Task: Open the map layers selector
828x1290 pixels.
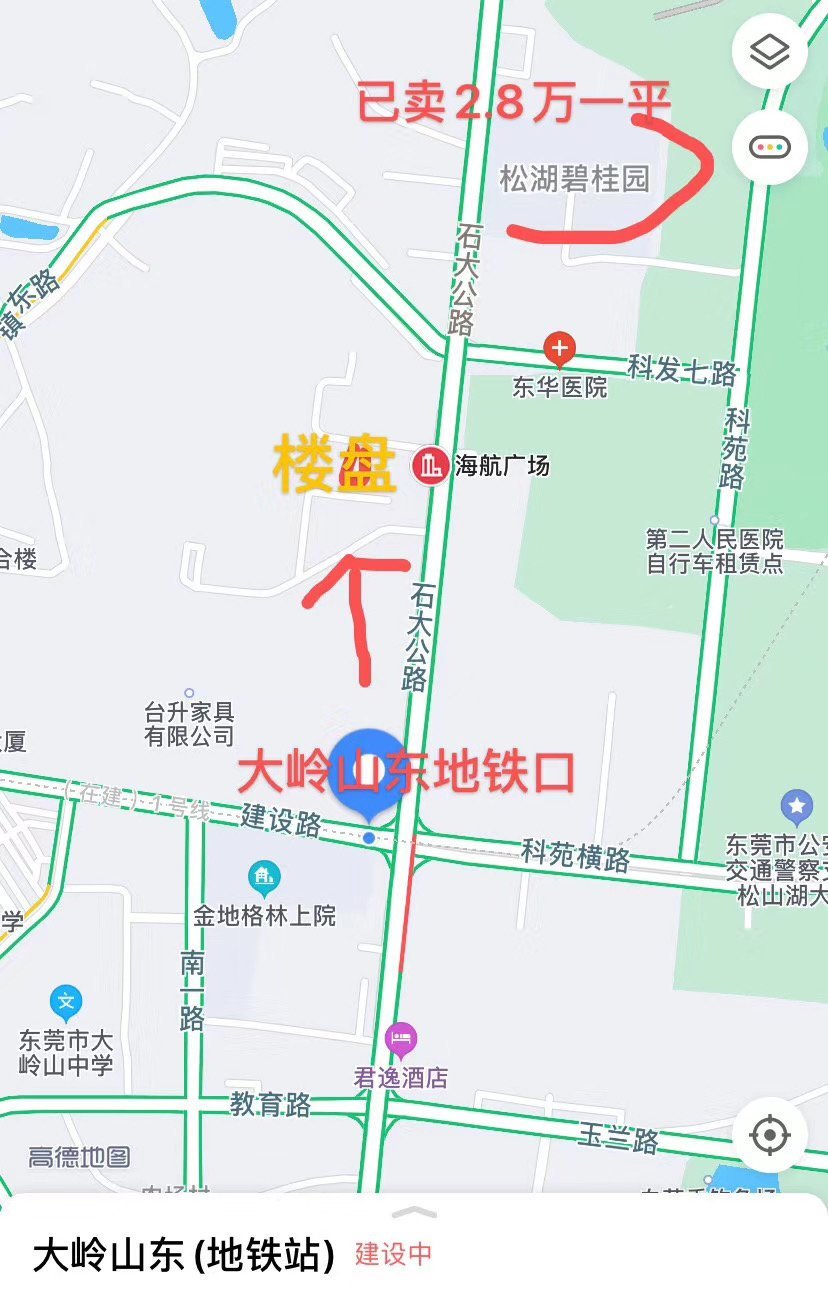Action: 769,52
